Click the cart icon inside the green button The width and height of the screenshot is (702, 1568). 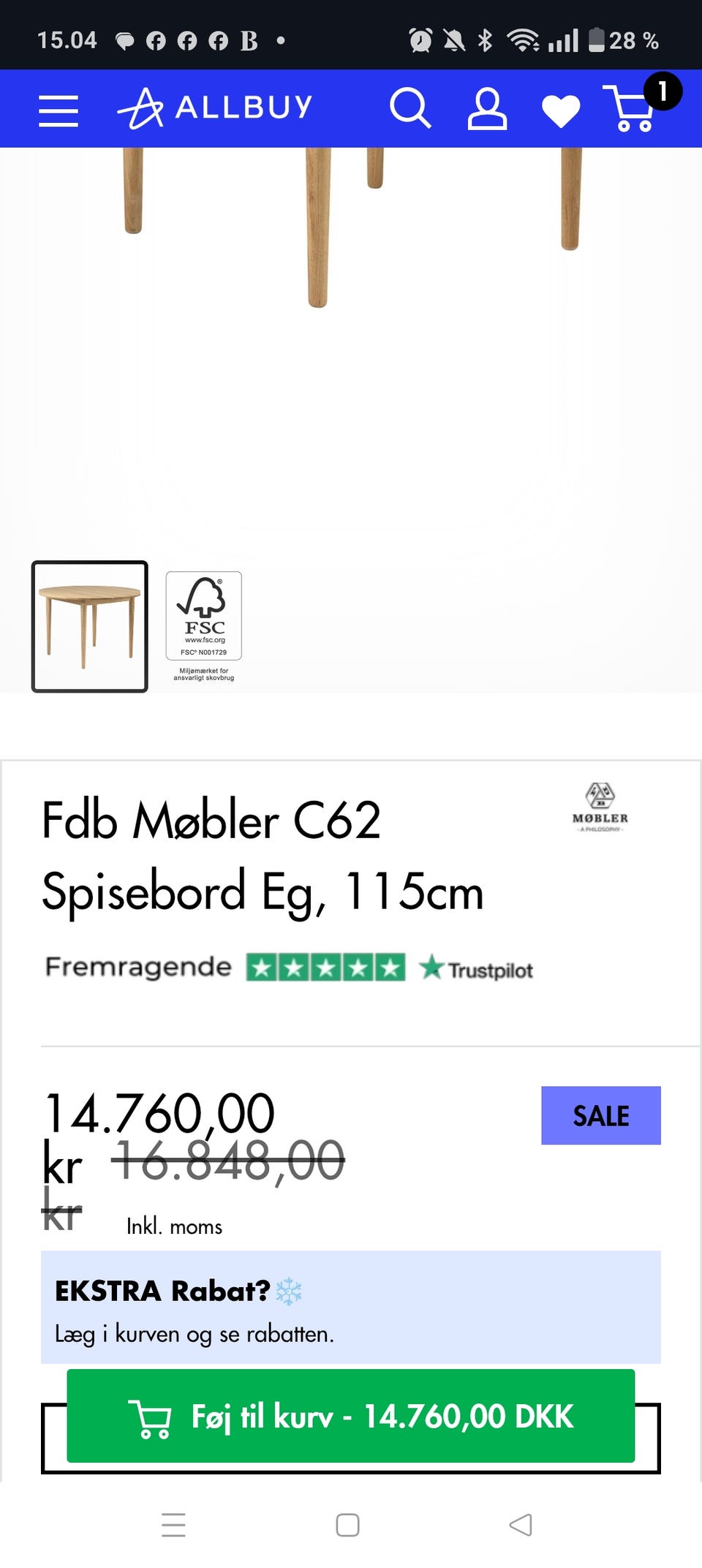point(151,1420)
